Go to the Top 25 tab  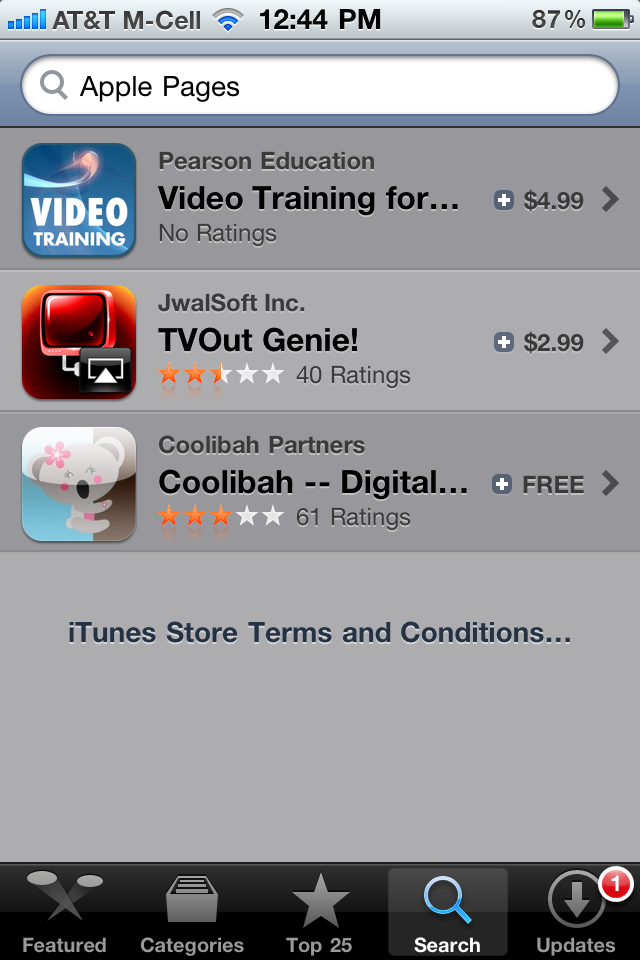(x=320, y=912)
